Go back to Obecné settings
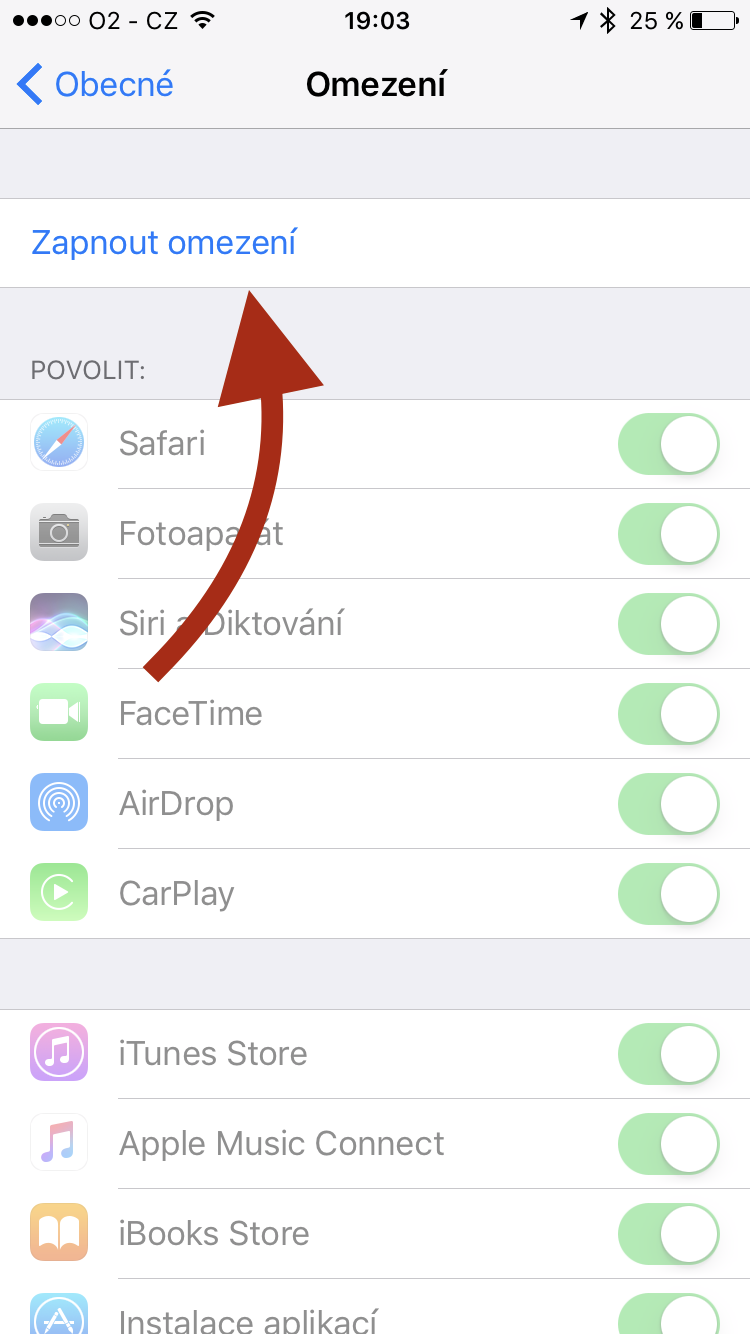 click(96, 85)
